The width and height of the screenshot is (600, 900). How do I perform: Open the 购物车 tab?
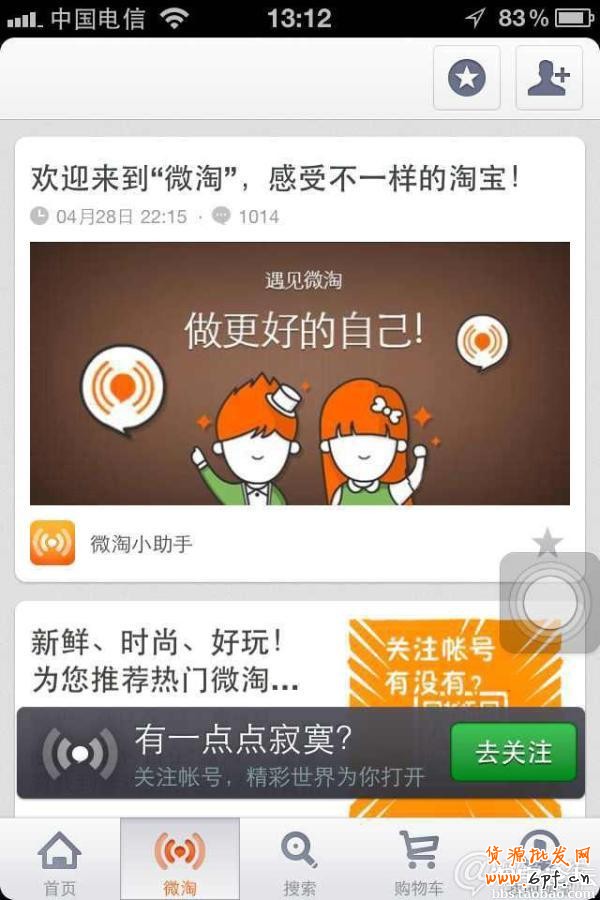tap(419, 862)
